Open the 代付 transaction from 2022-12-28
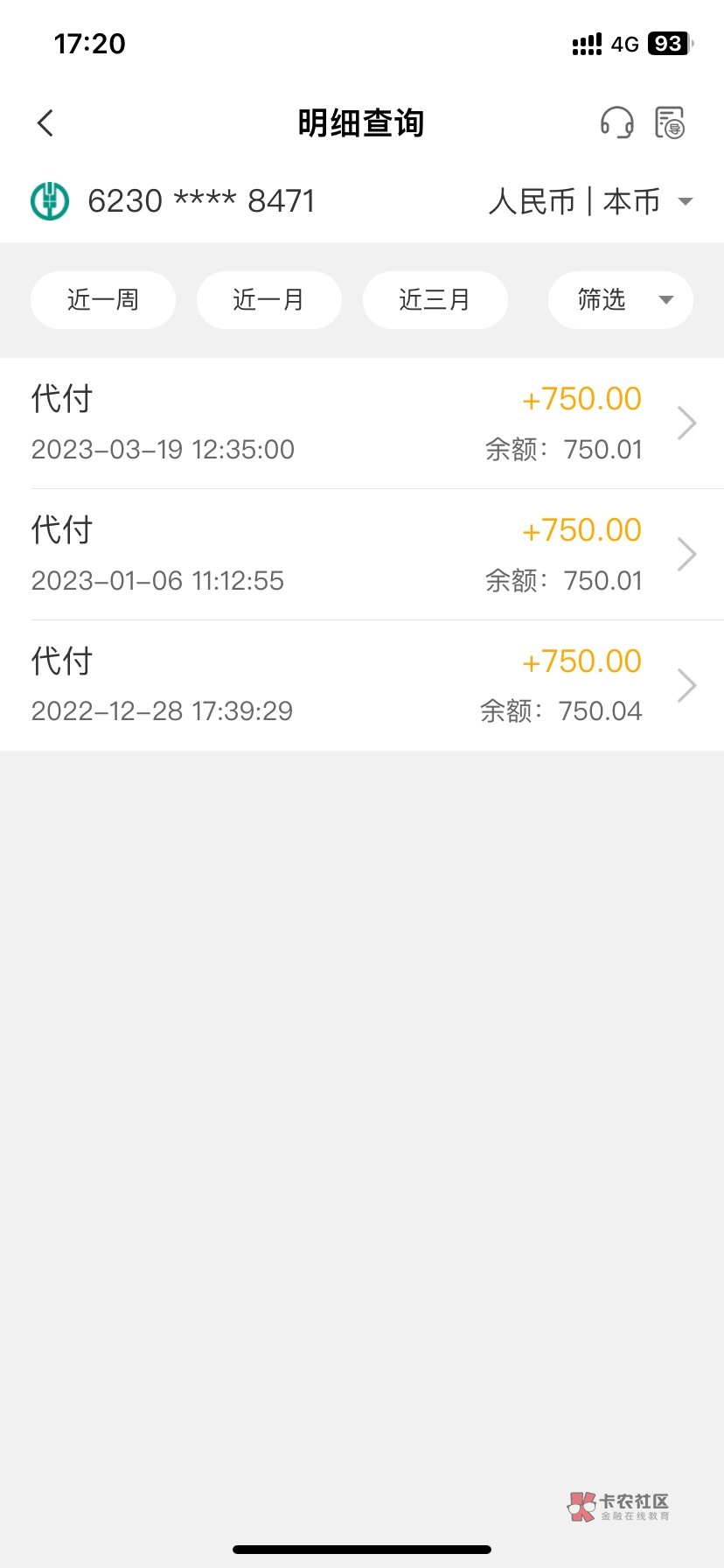This screenshot has height=1568, width=724. (x=362, y=685)
